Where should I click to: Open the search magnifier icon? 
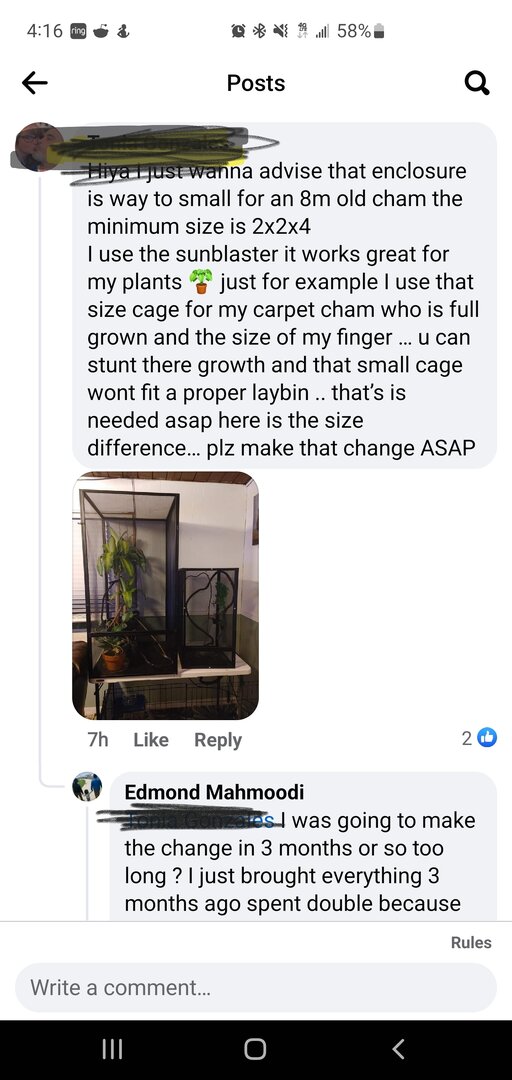click(477, 83)
